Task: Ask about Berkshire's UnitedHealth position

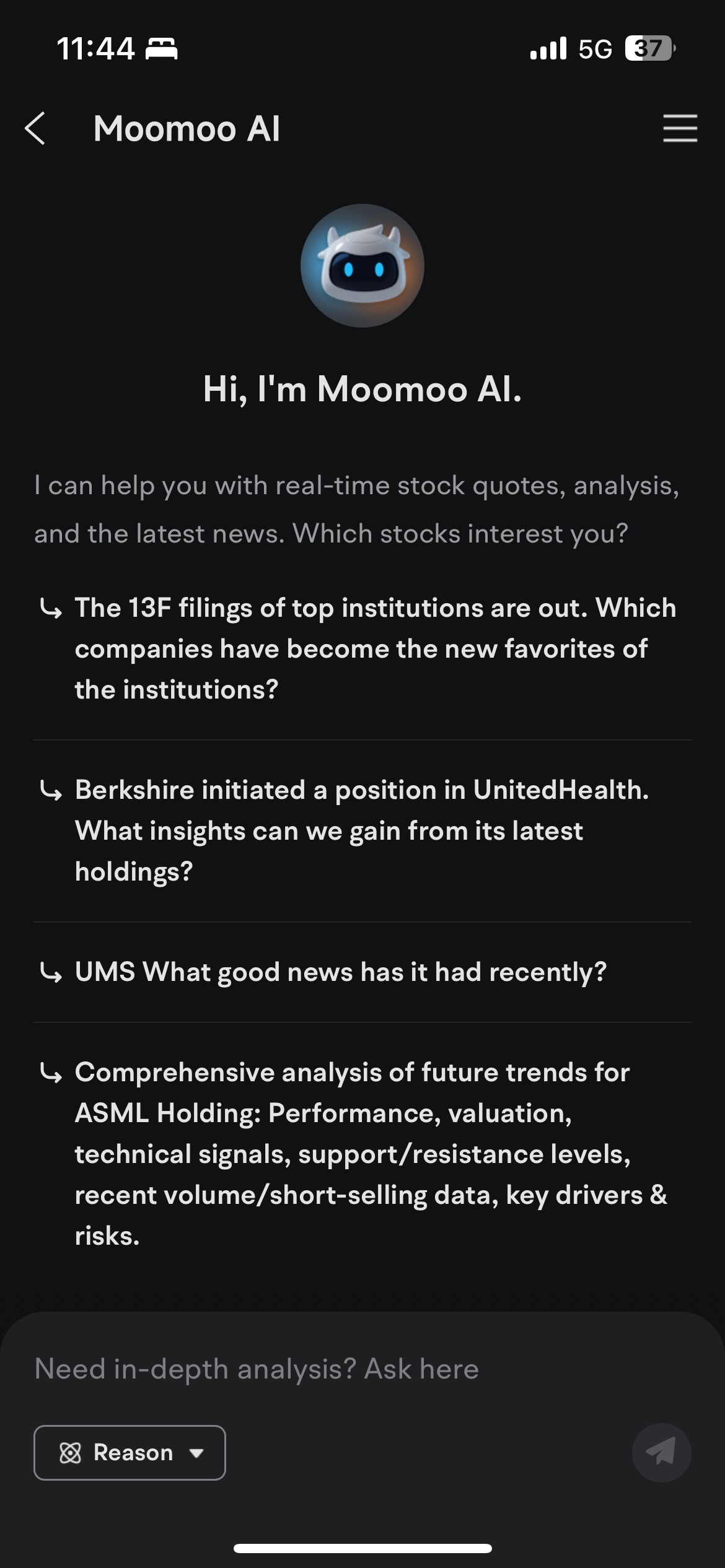Action: pos(362,830)
